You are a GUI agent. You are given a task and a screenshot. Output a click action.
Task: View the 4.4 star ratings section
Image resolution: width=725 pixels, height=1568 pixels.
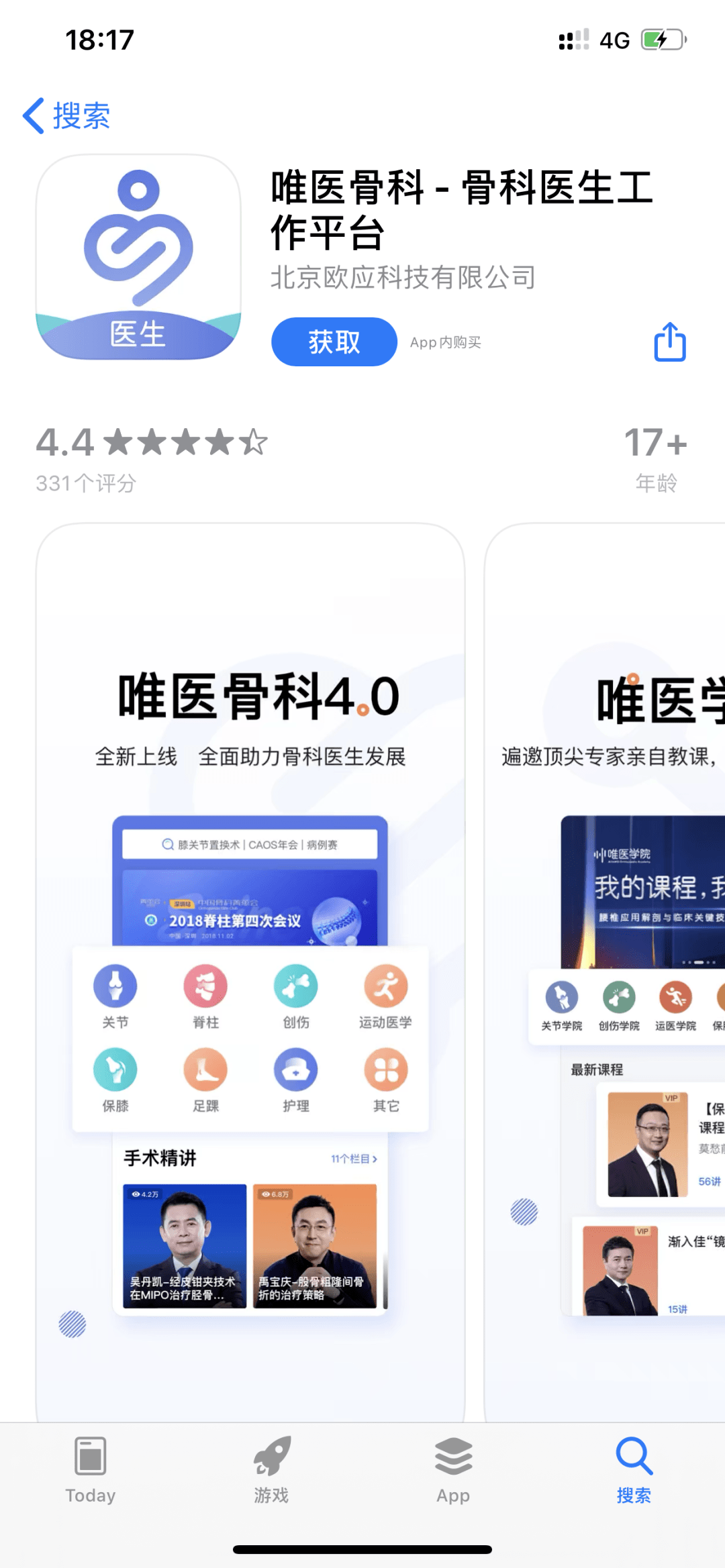(152, 460)
